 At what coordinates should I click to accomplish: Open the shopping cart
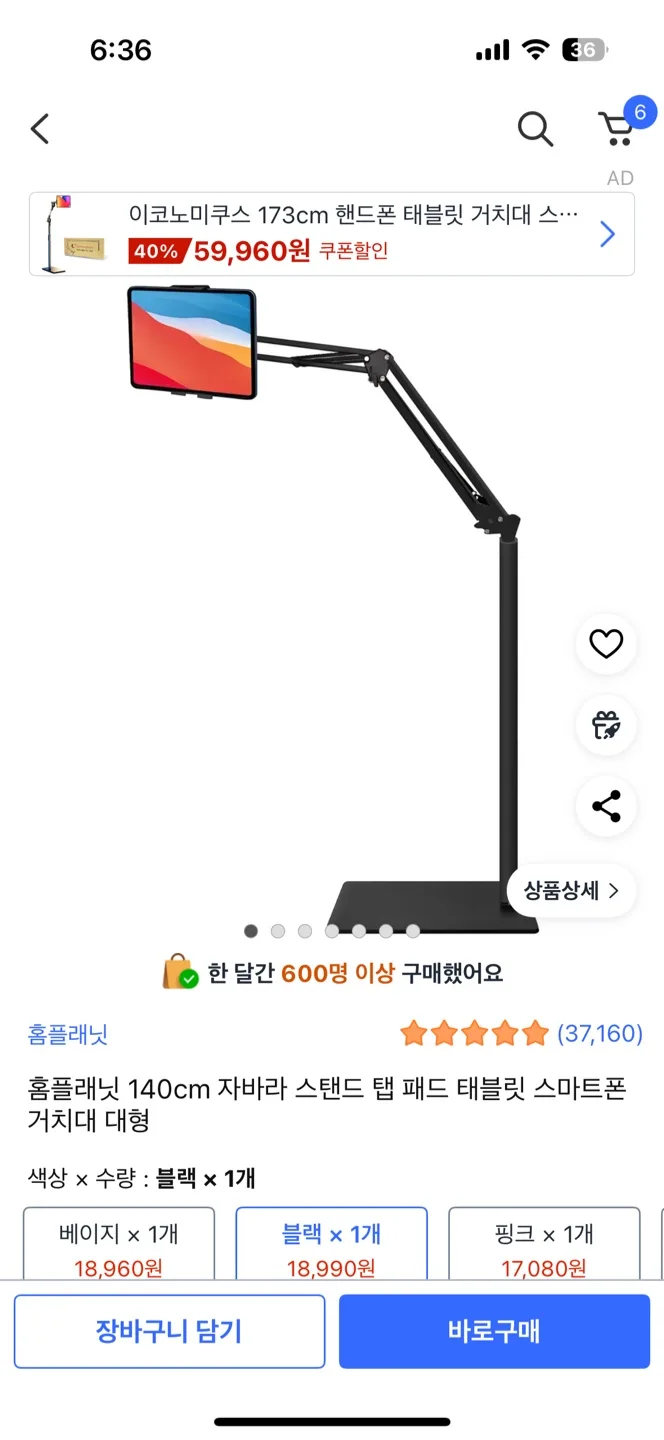618,127
